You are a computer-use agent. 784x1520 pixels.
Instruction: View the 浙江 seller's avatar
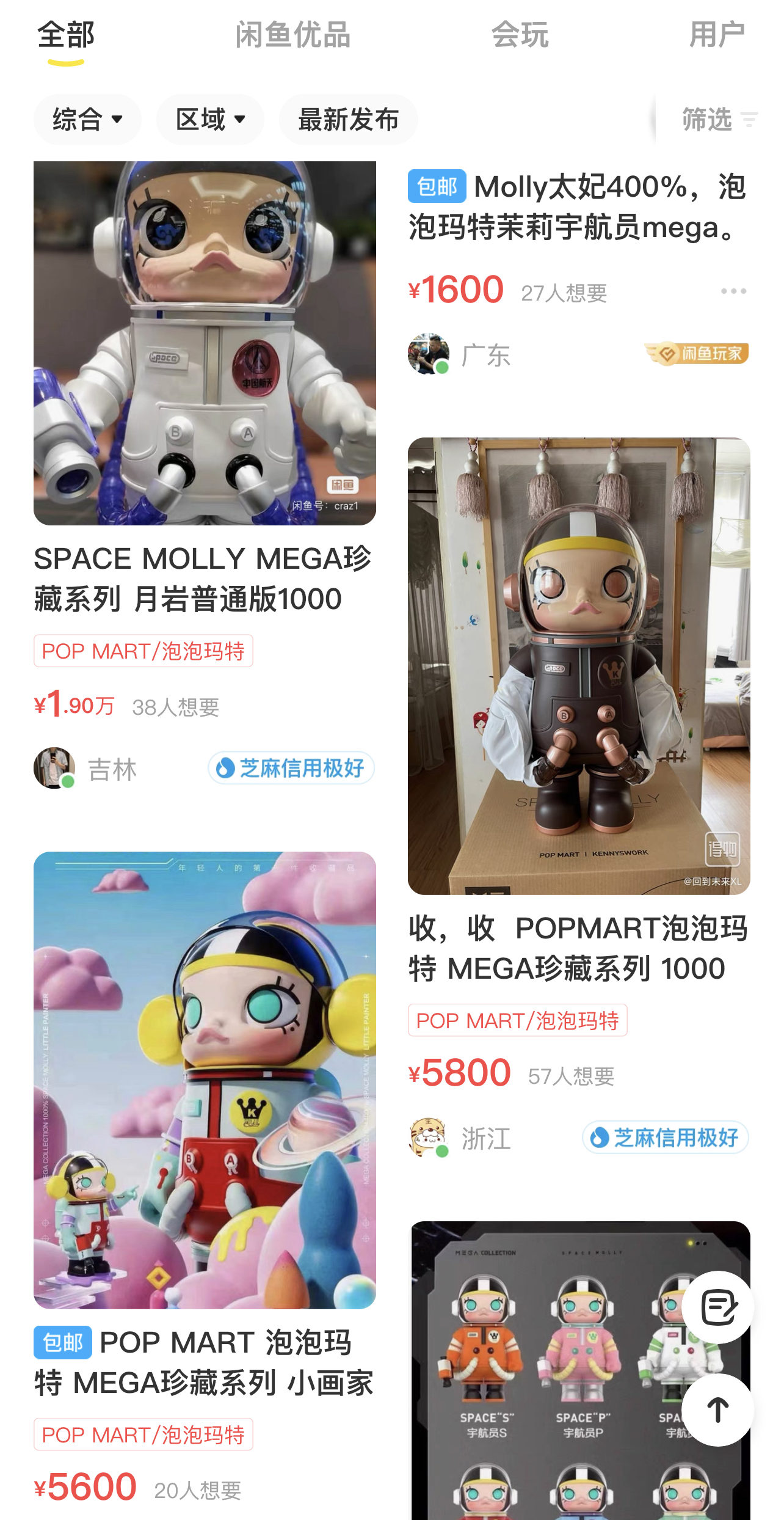tap(428, 1138)
